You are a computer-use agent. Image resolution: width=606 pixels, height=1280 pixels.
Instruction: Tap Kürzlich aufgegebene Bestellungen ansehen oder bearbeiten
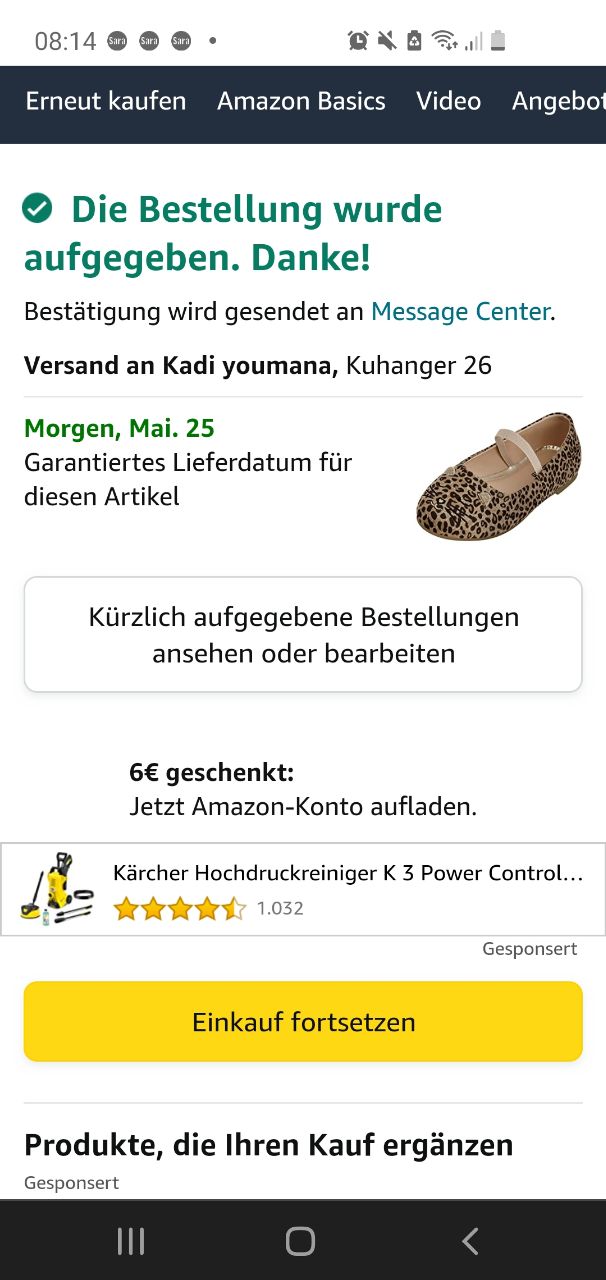[x=303, y=634]
